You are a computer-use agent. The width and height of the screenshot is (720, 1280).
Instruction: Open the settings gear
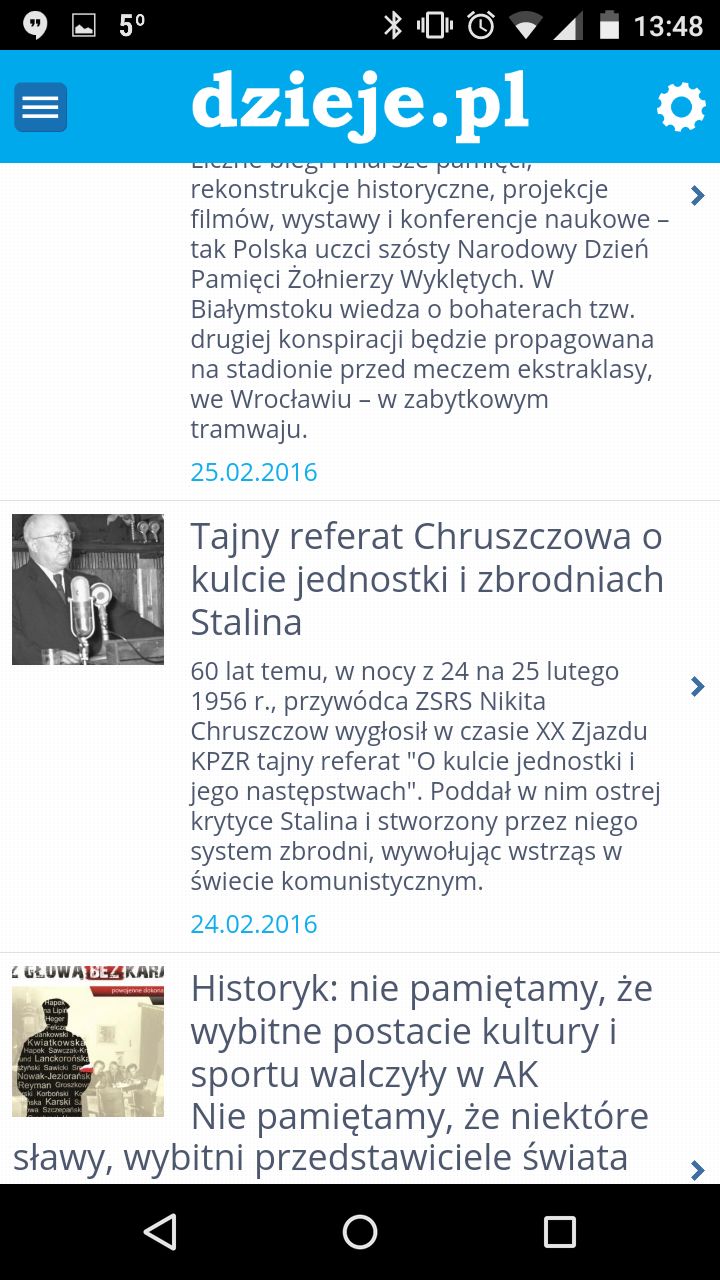pyautogui.click(x=681, y=107)
